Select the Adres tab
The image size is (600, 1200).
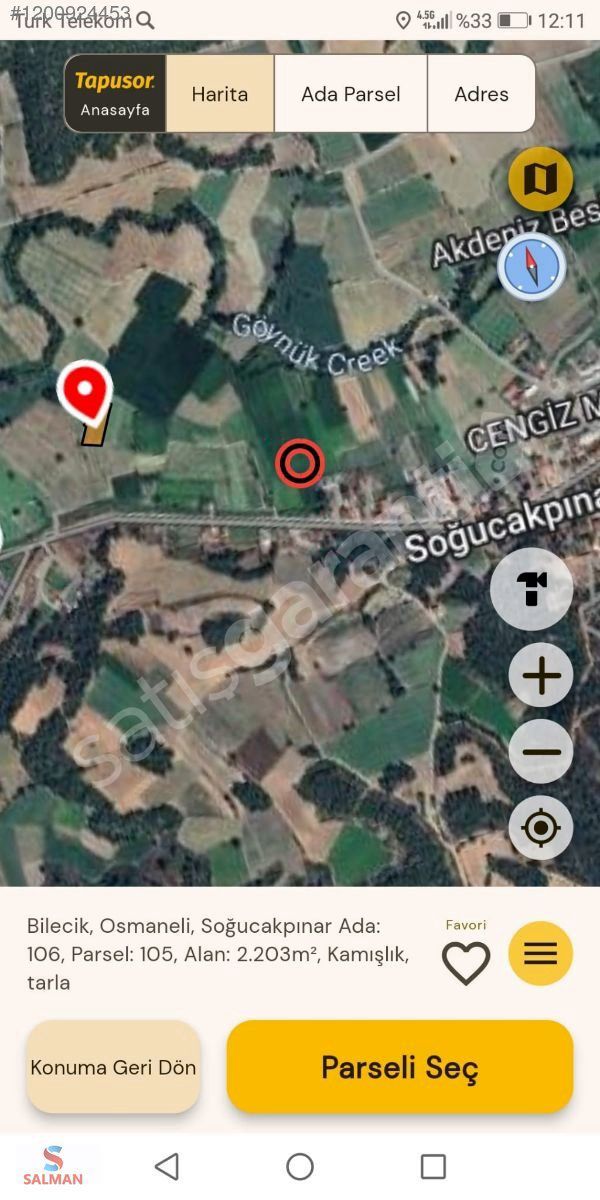(x=481, y=94)
